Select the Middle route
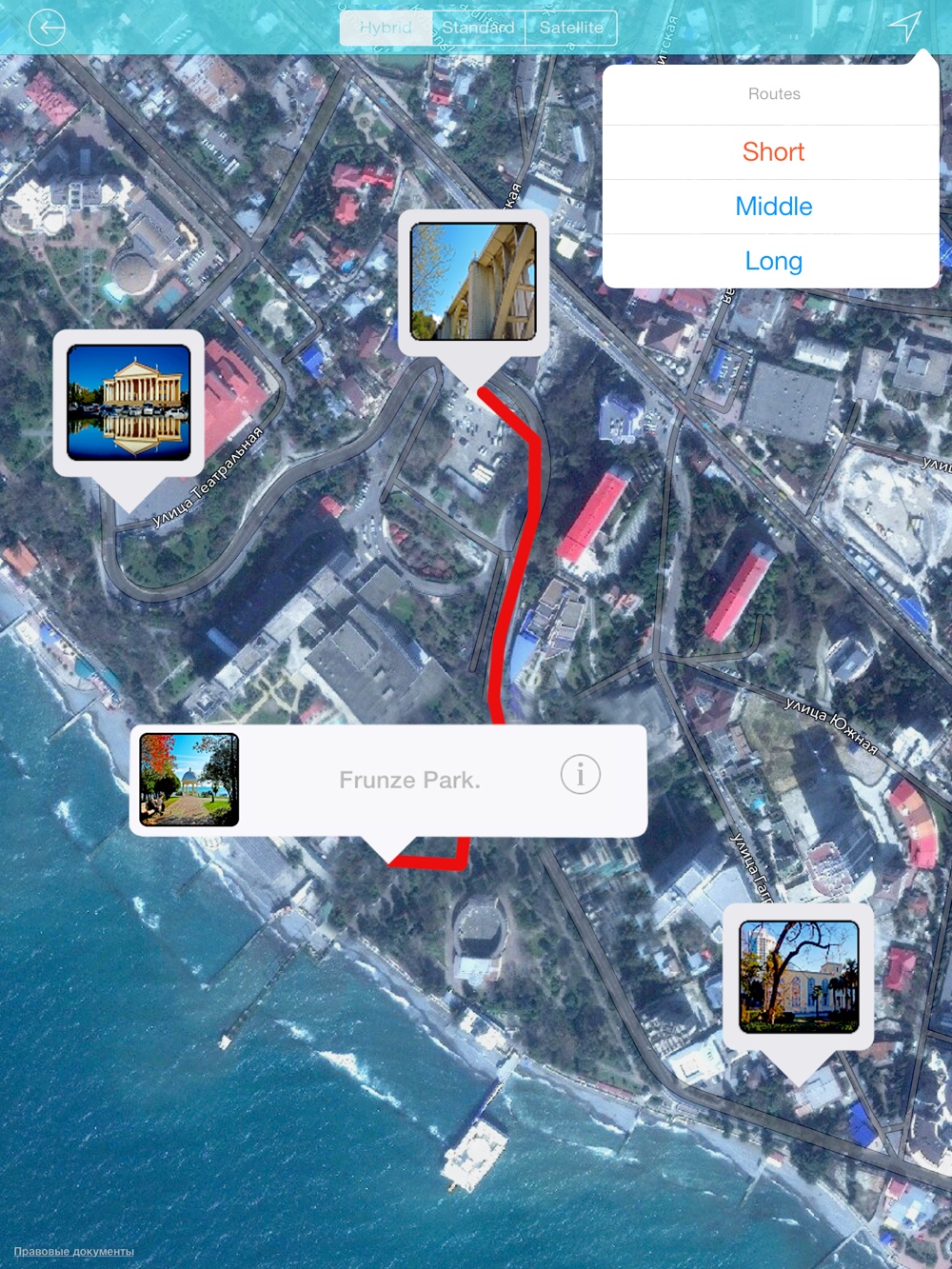The height and width of the screenshot is (1269, 952). (x=773, y=207)
